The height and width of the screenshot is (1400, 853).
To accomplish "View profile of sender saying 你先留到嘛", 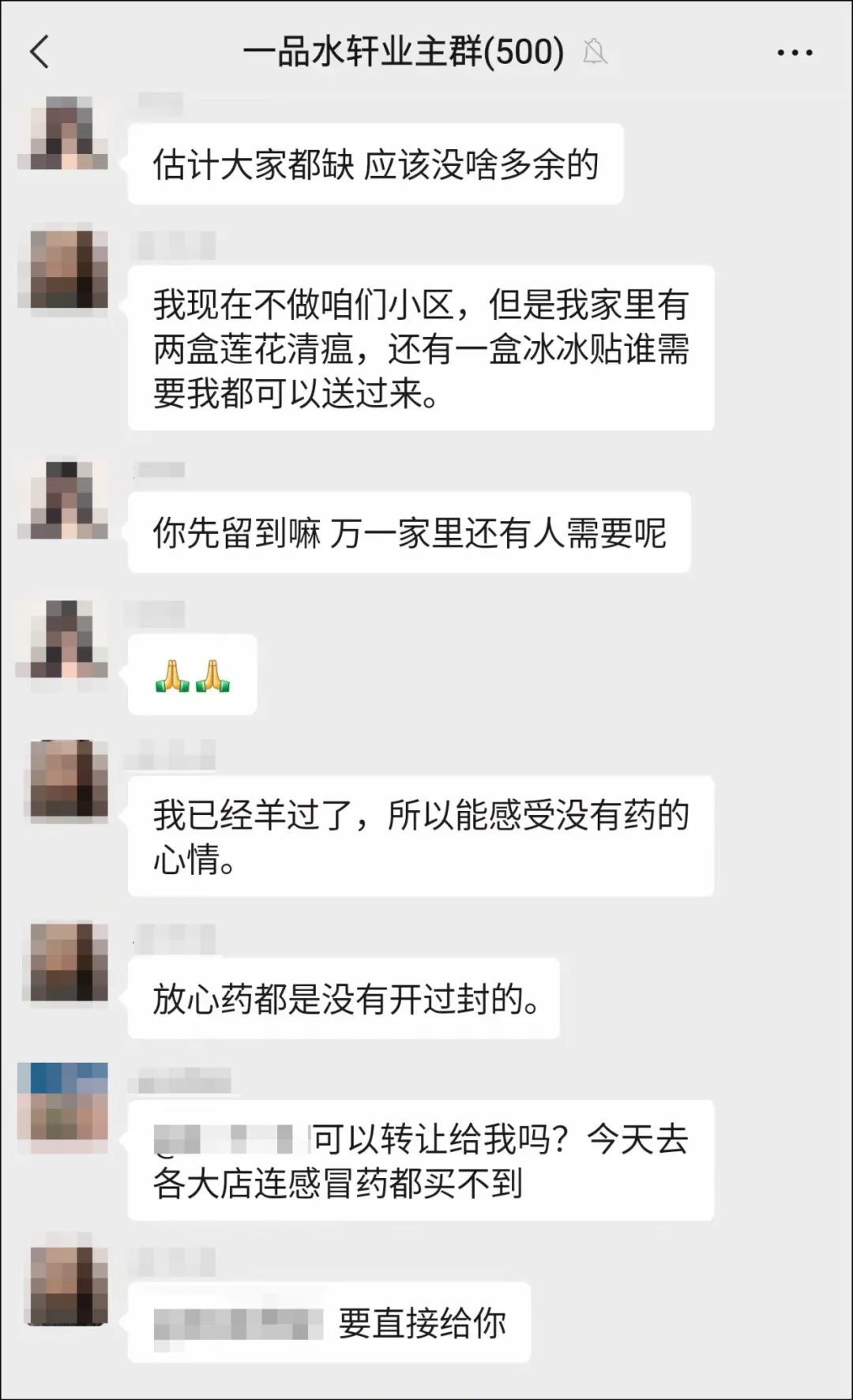I will (x=63, y=501).
